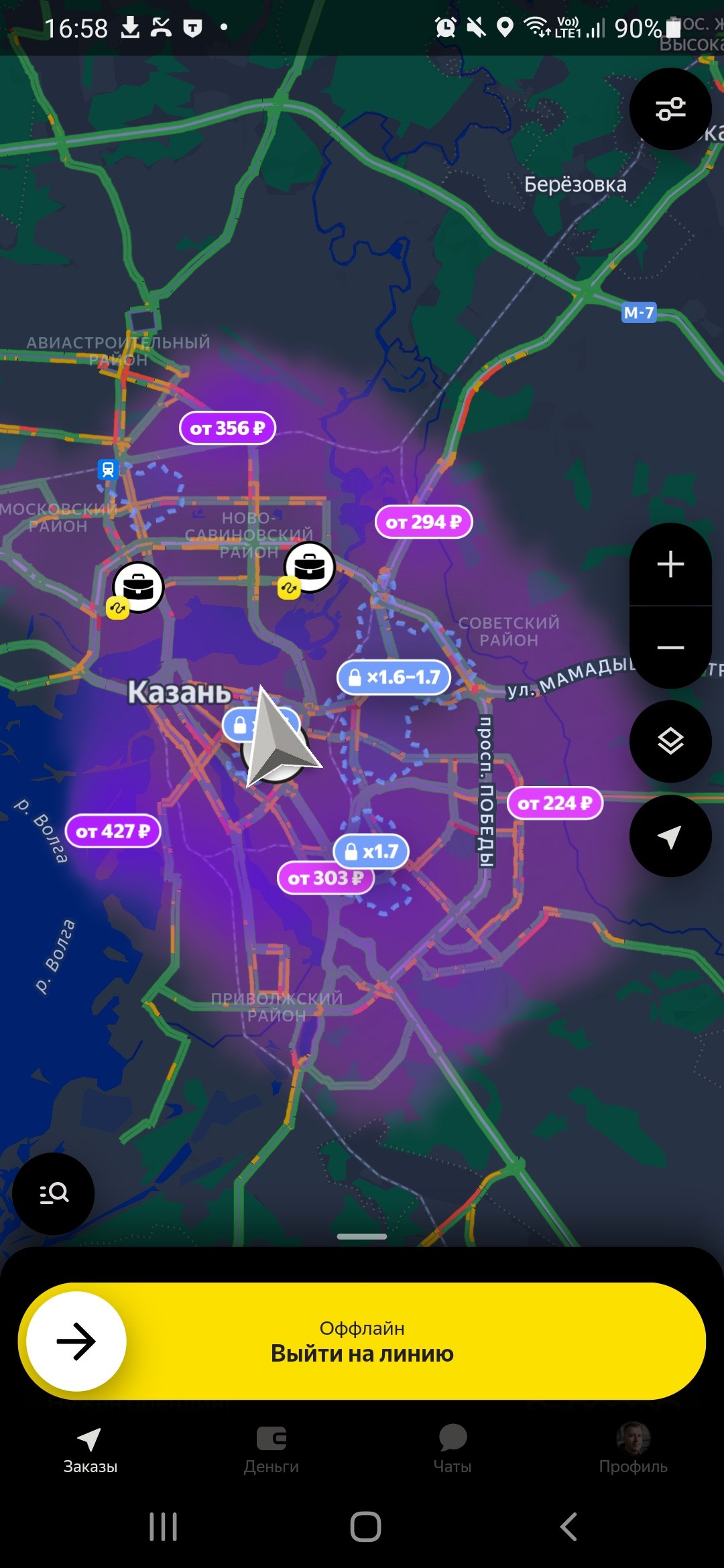Tap the x1.7 locked surge marker
This screenshot has height=1568, width=724.
coord(371,851)
